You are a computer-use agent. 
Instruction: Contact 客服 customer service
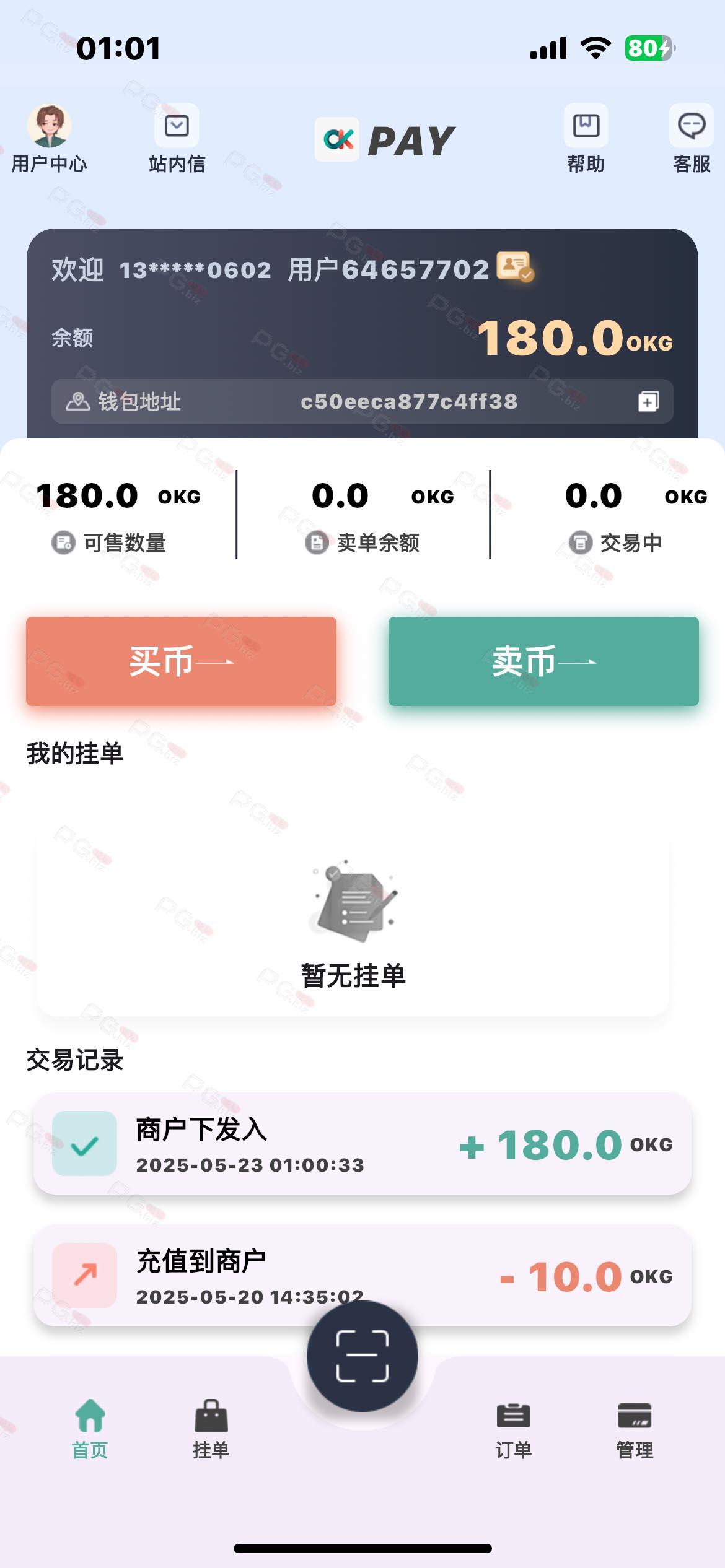point(692,139)
